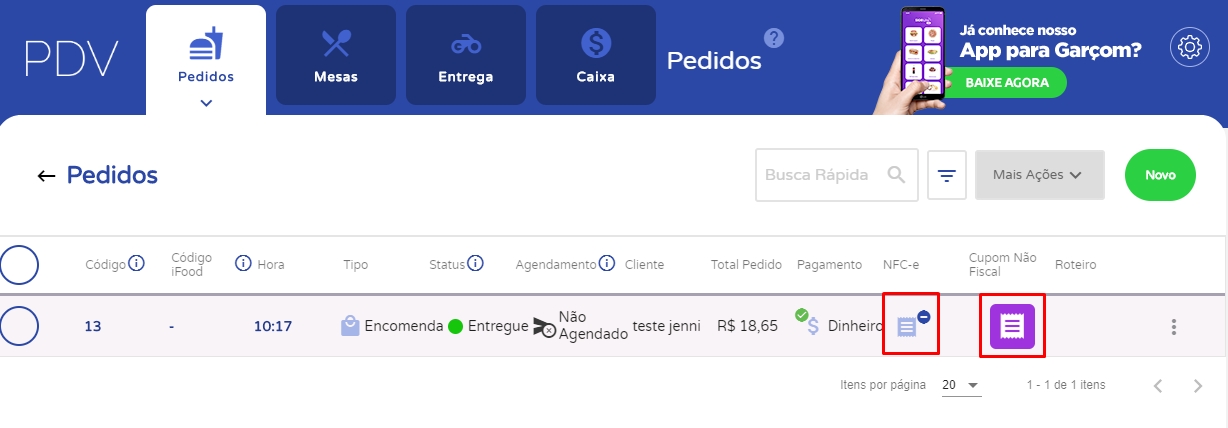
Task: Open NFC-e icon for order 13
Action: pos(908,326)
